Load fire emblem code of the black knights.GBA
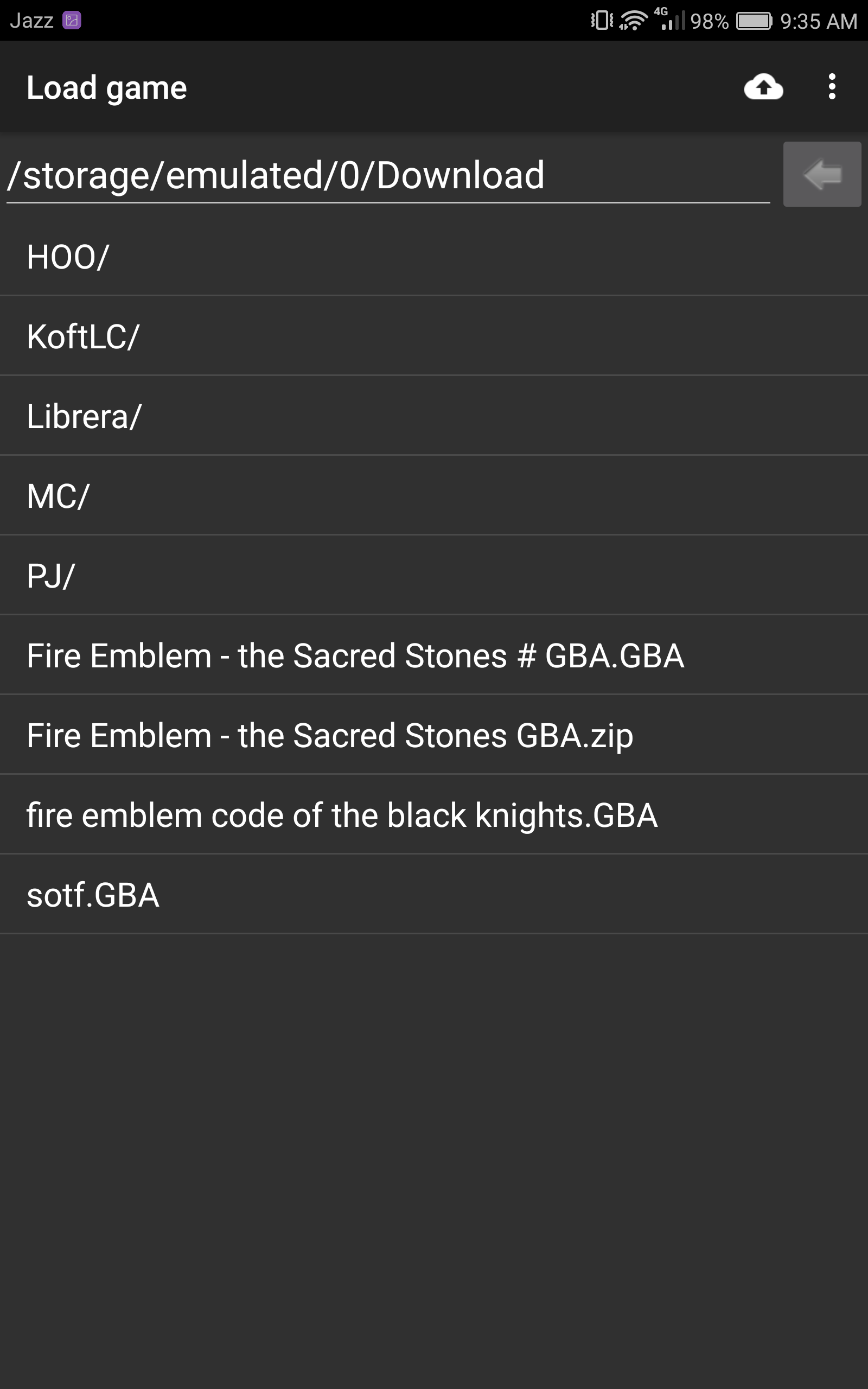Screen dimensions: 868x1389 tap(342, 815)
